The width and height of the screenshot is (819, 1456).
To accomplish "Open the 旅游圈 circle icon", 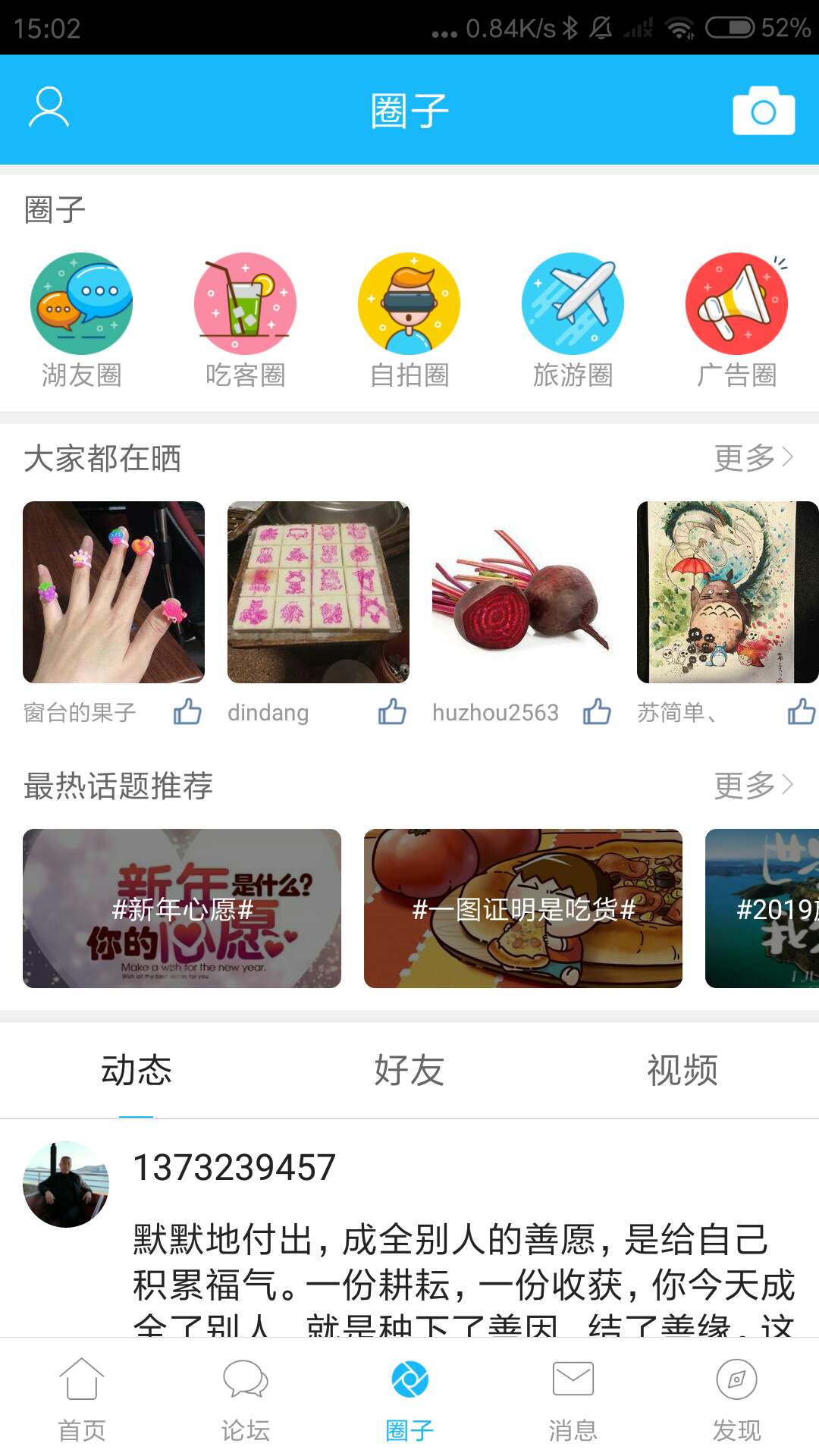I will [x=573, y=303].
